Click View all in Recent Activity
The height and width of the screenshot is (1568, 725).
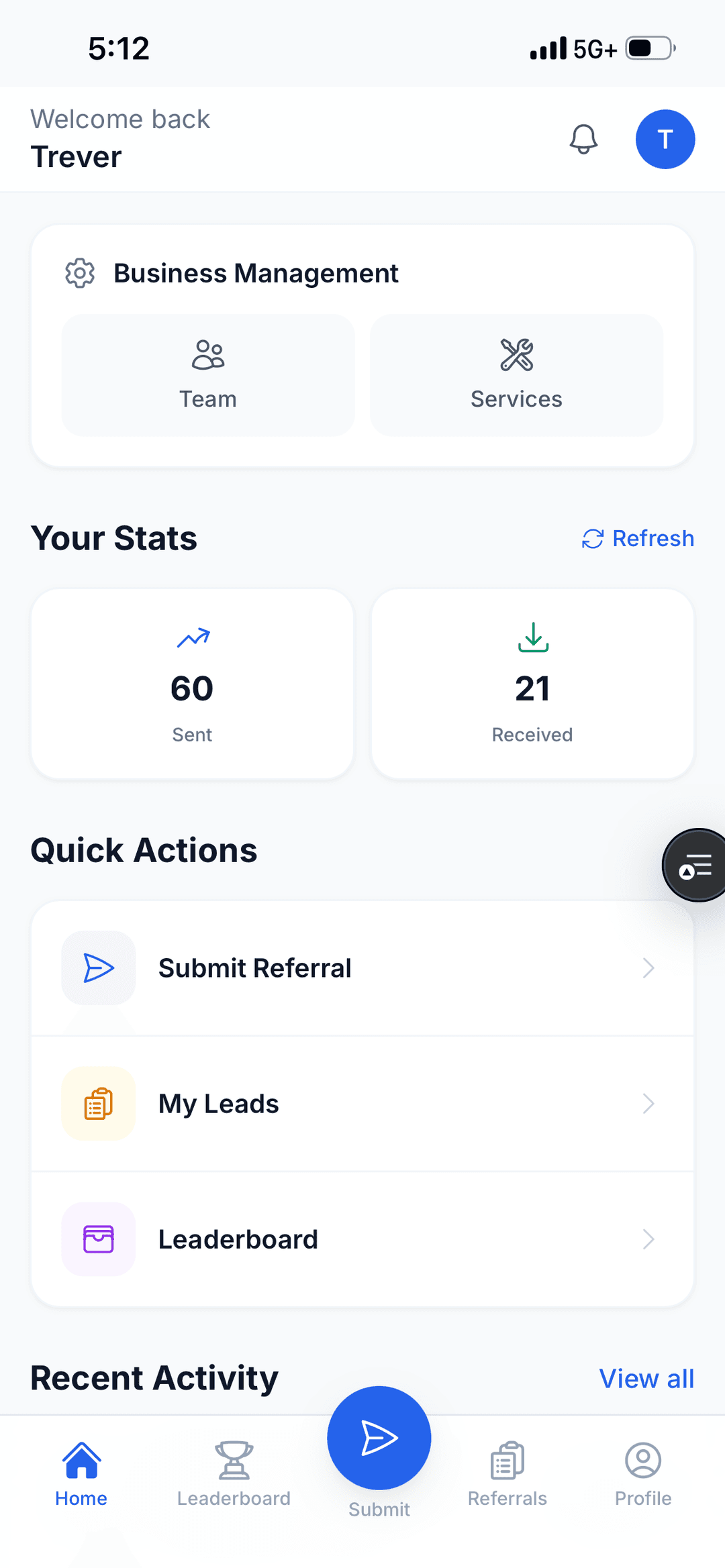point(646,1377)
